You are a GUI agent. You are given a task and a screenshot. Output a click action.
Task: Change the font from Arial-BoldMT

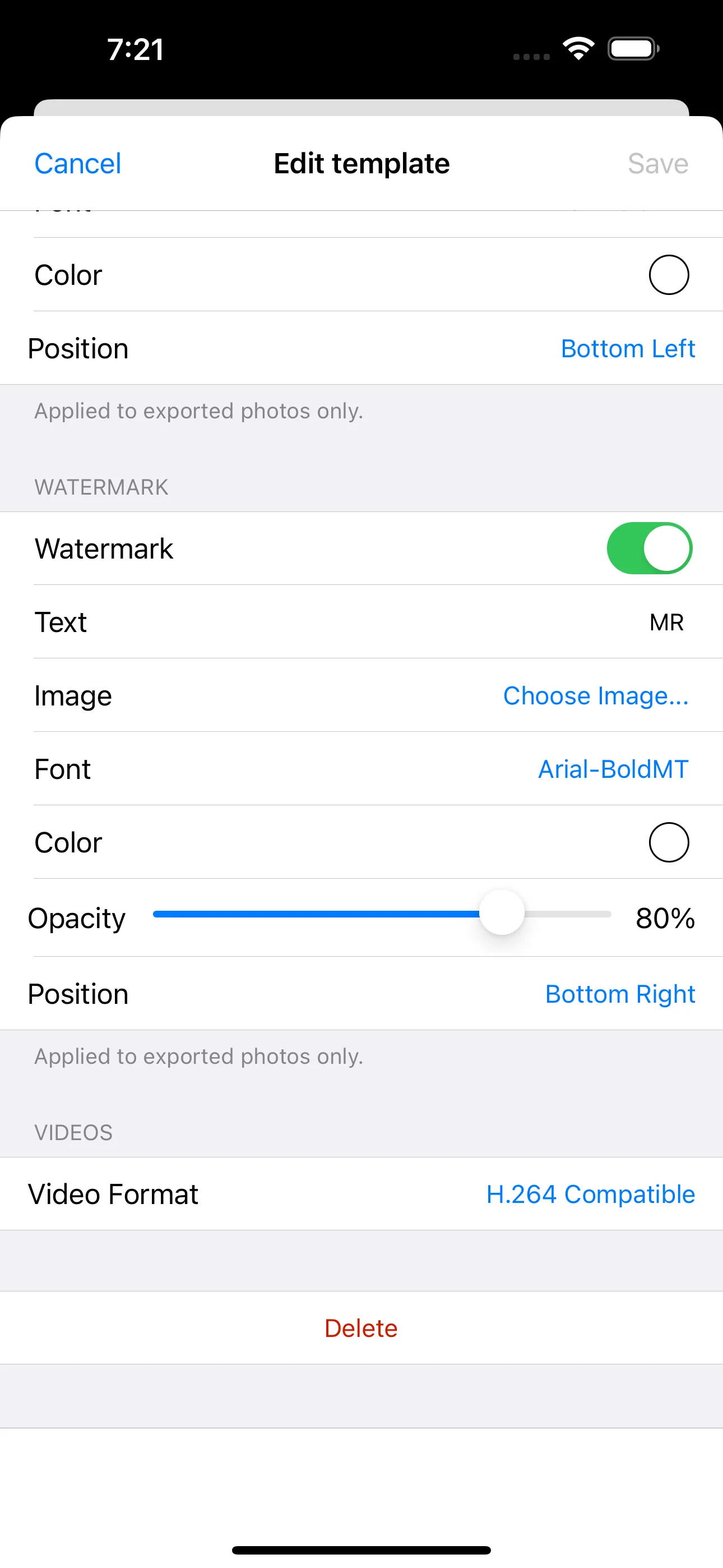click(613, 769)
